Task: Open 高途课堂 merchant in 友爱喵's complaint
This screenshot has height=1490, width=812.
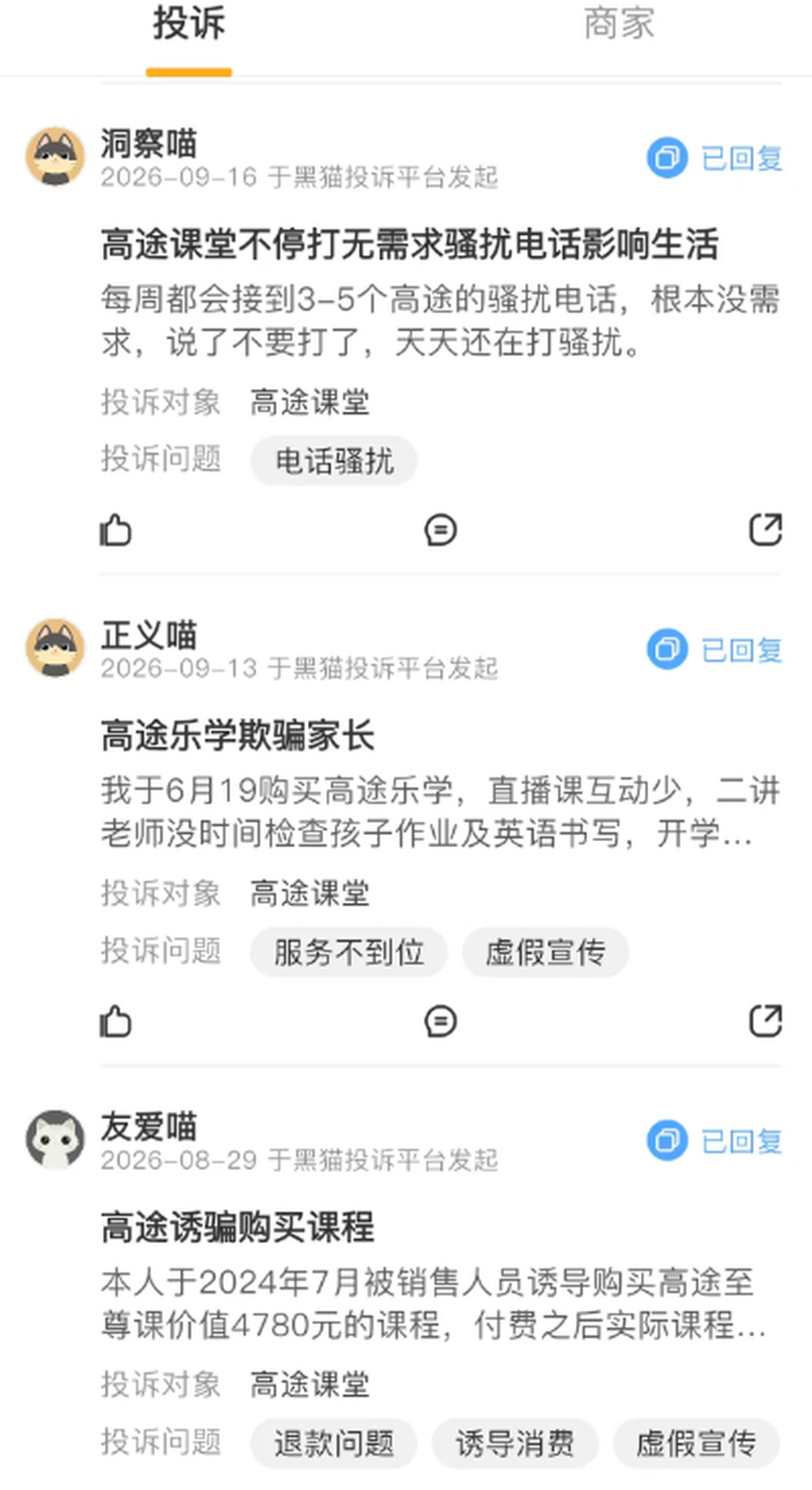Action: point(309,1384)
